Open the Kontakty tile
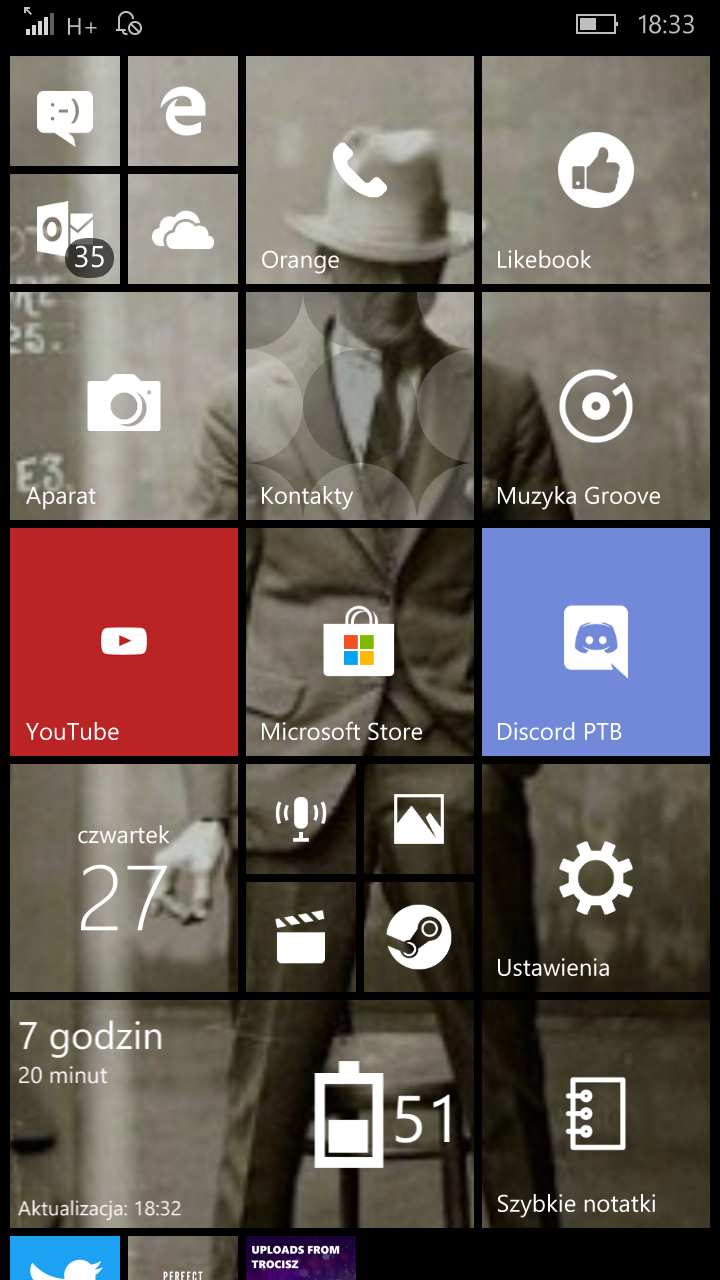The height and width of the screenshot is (1280, 720). coord(360,406)
